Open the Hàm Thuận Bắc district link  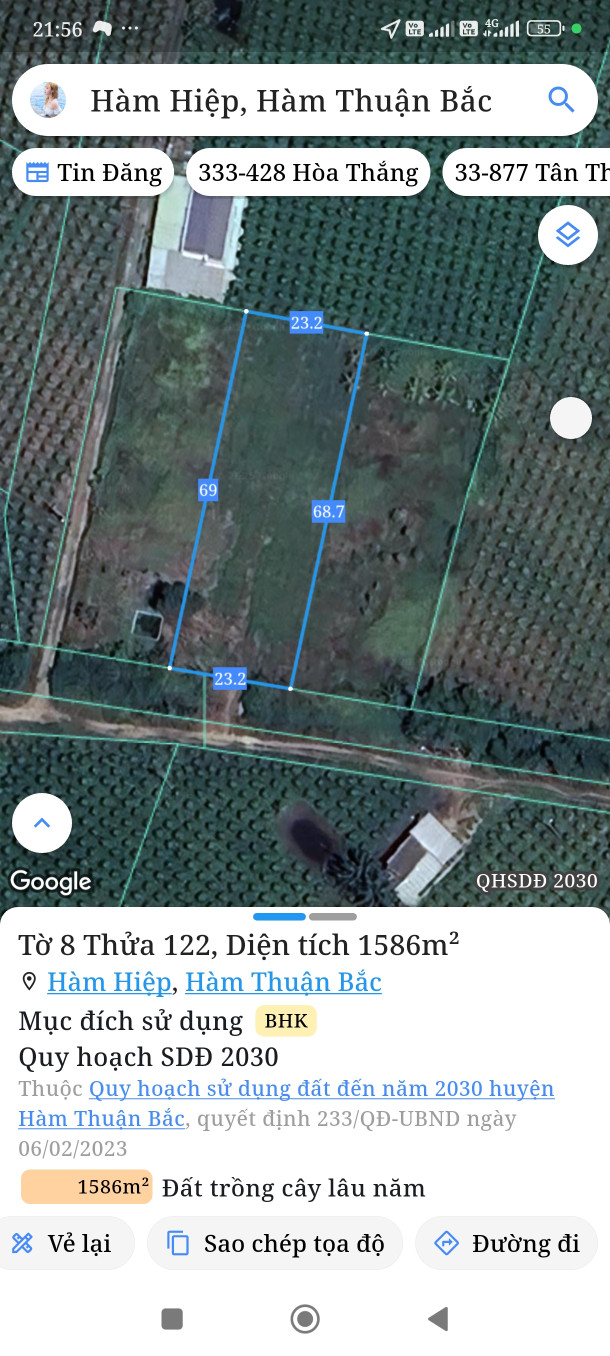coord(283,982)
